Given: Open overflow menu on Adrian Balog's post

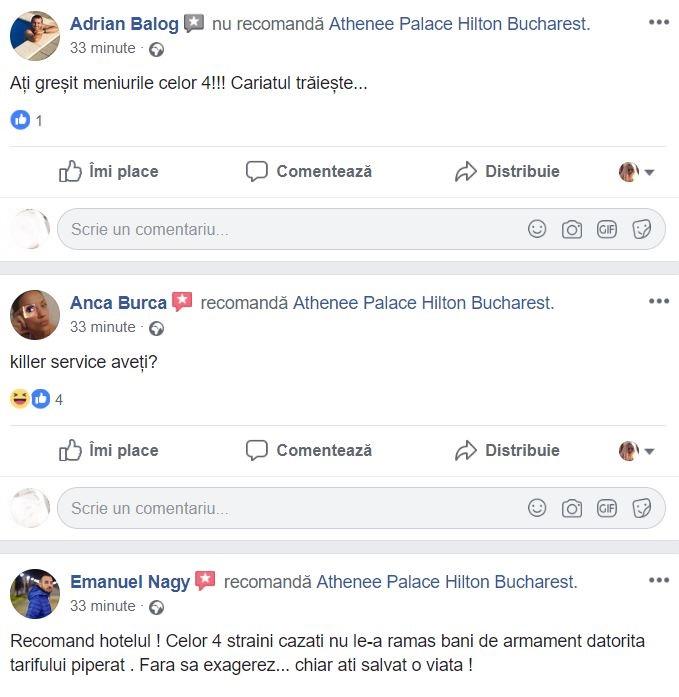Looking at the screenshot, I should (658, 23).
